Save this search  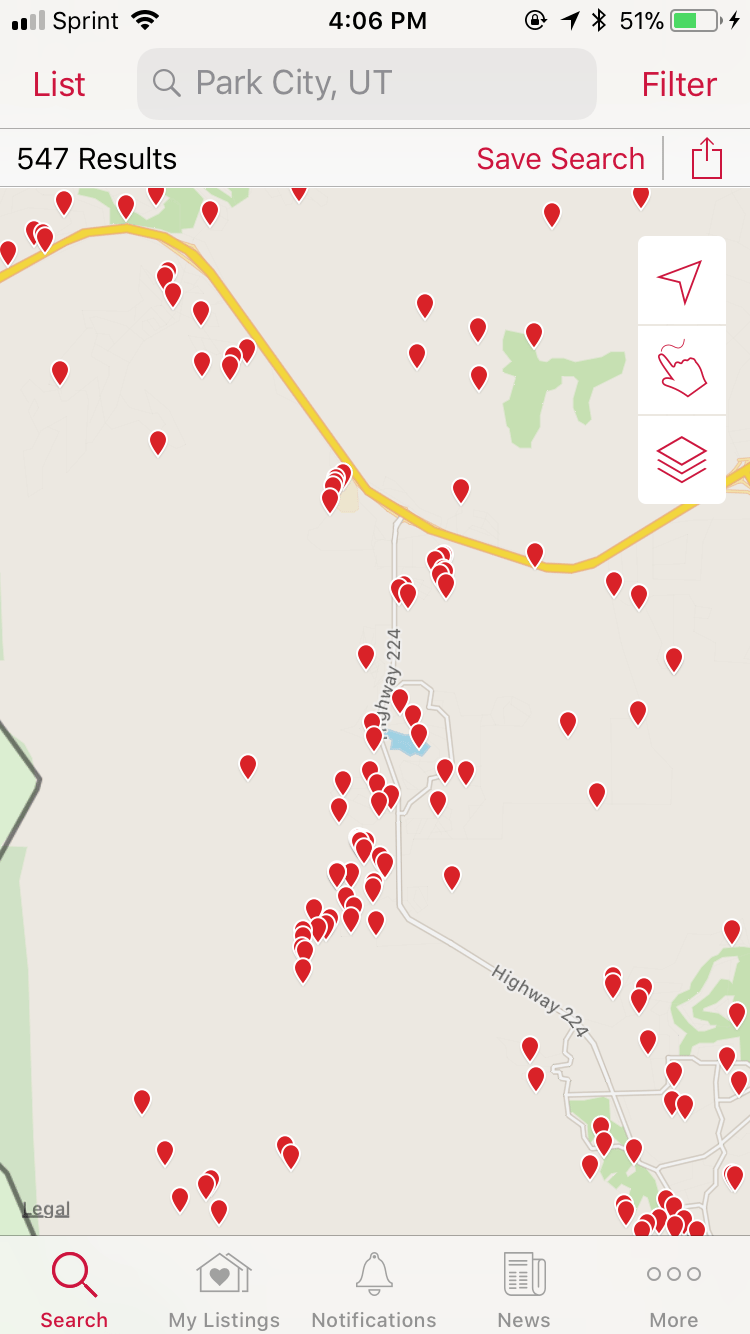click(560, 159)
